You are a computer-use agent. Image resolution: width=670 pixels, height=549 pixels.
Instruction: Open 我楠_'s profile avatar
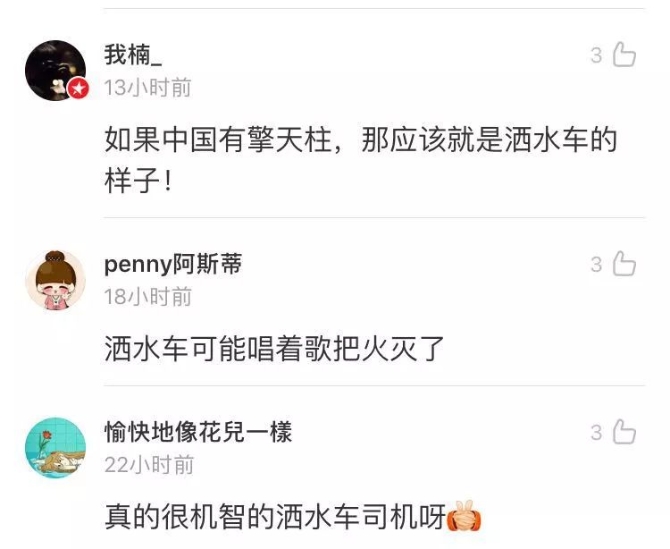coord(55,70)
